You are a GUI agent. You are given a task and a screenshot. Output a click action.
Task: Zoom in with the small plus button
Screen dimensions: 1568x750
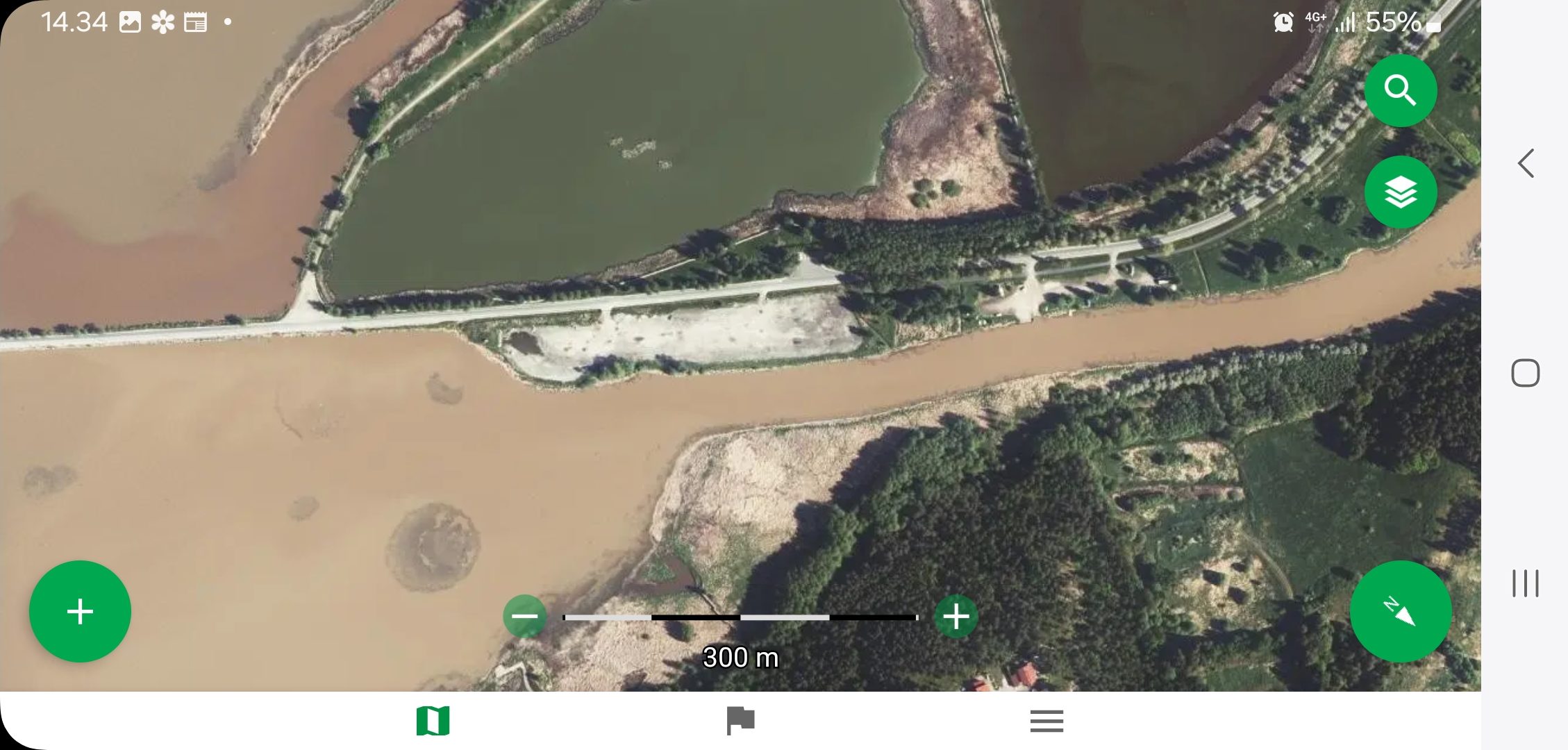[x=956, y=616]
